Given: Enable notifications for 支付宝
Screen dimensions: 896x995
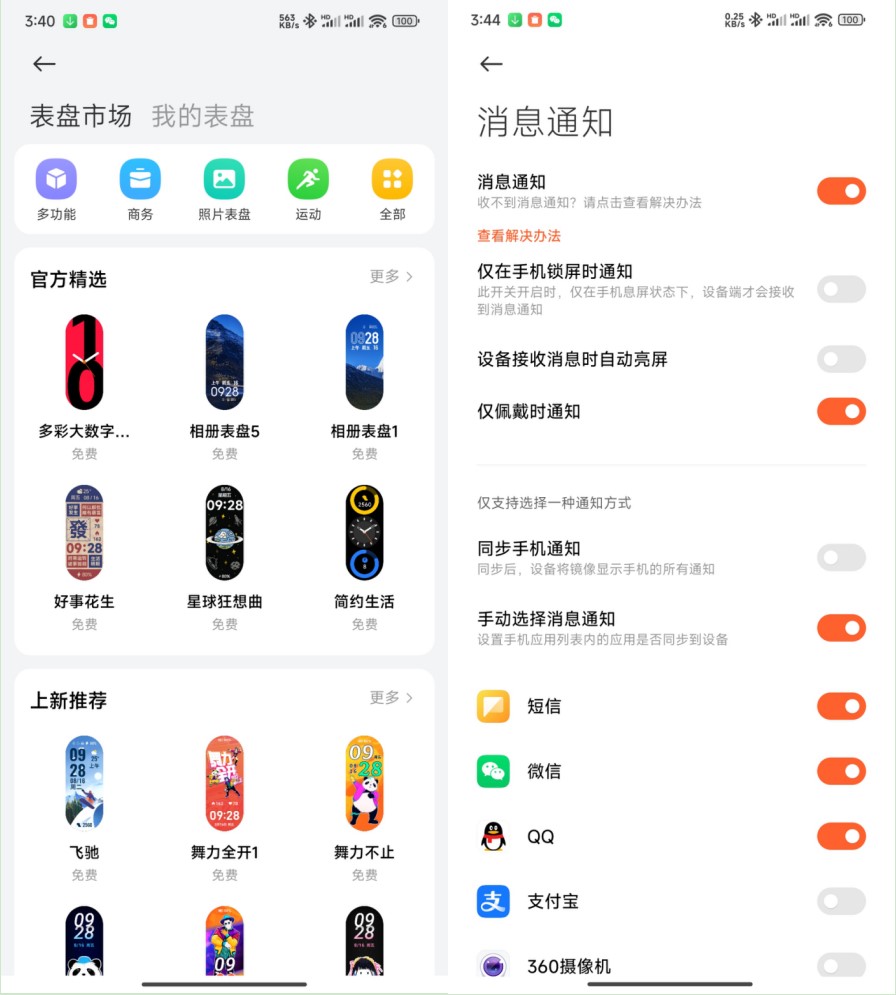Looking at the screenshot, I should pos(841,902).
